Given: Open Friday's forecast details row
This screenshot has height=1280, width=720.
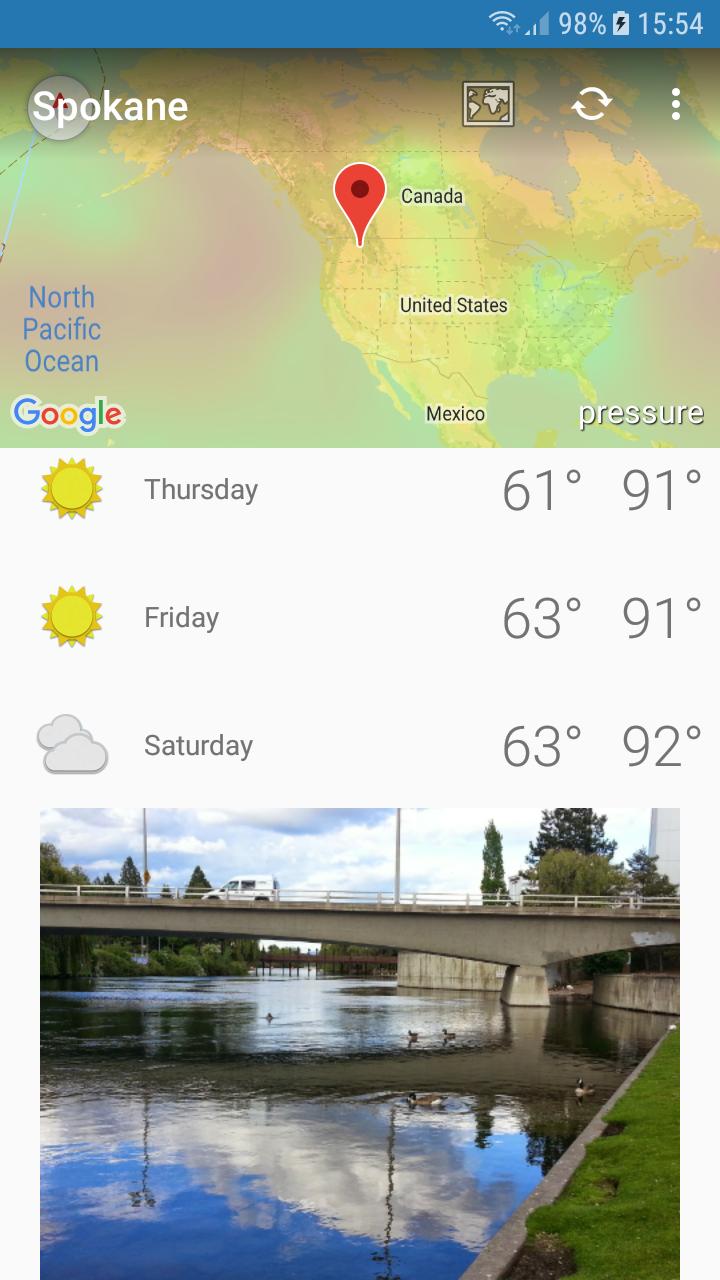Looking at the screenshot, I should coord(360,617).
